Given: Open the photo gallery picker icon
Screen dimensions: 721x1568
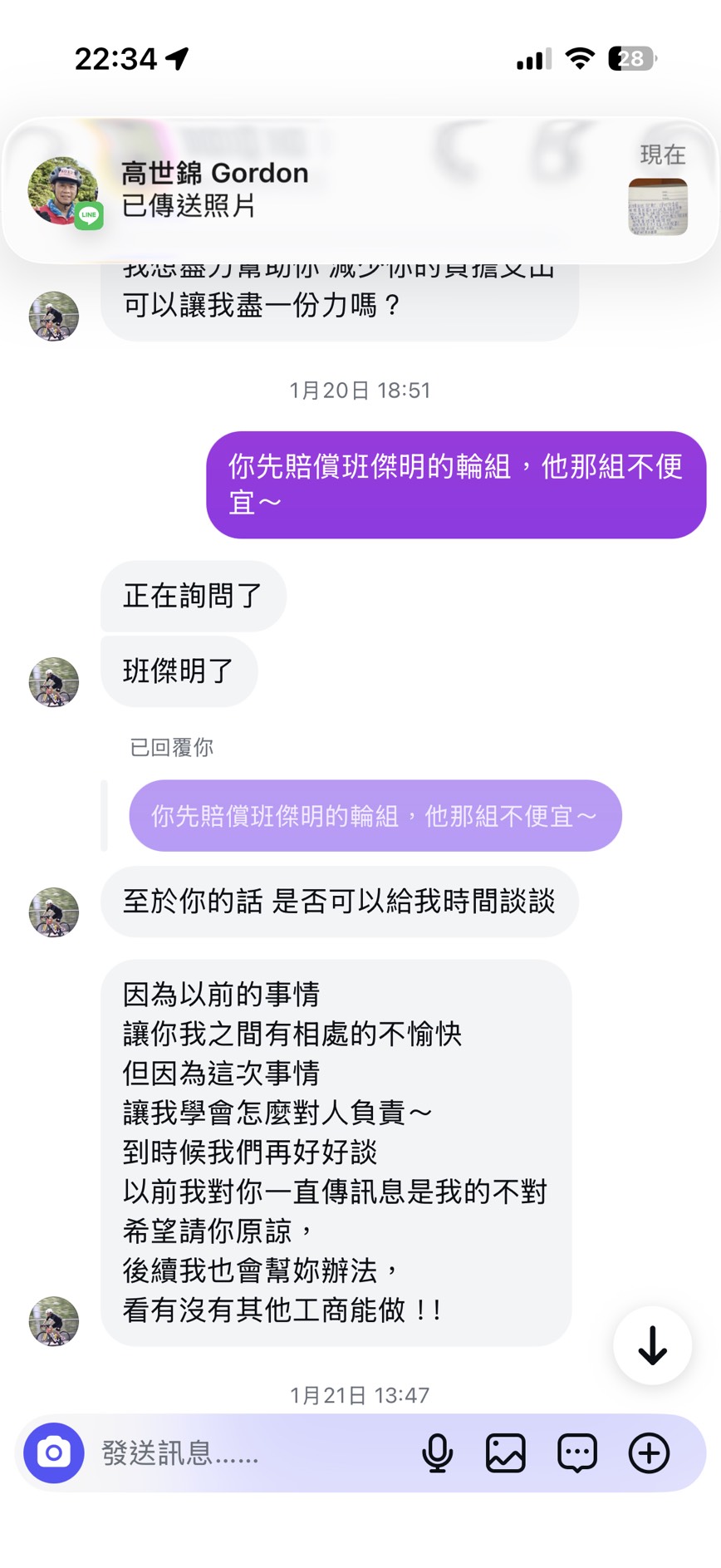Looking at the screenshot, I should 505,1452.
